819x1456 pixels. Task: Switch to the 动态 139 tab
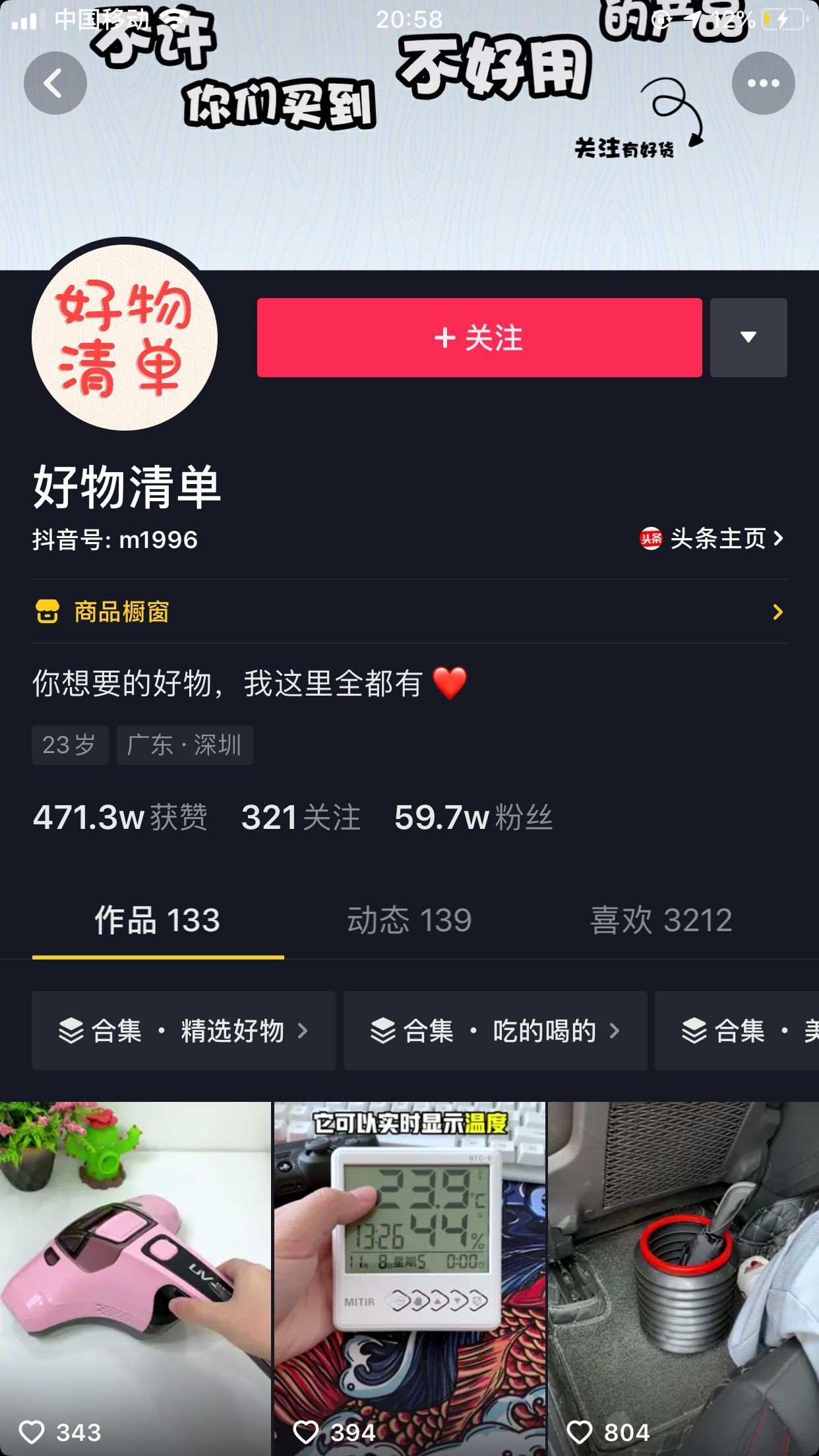tap(409, 920)
